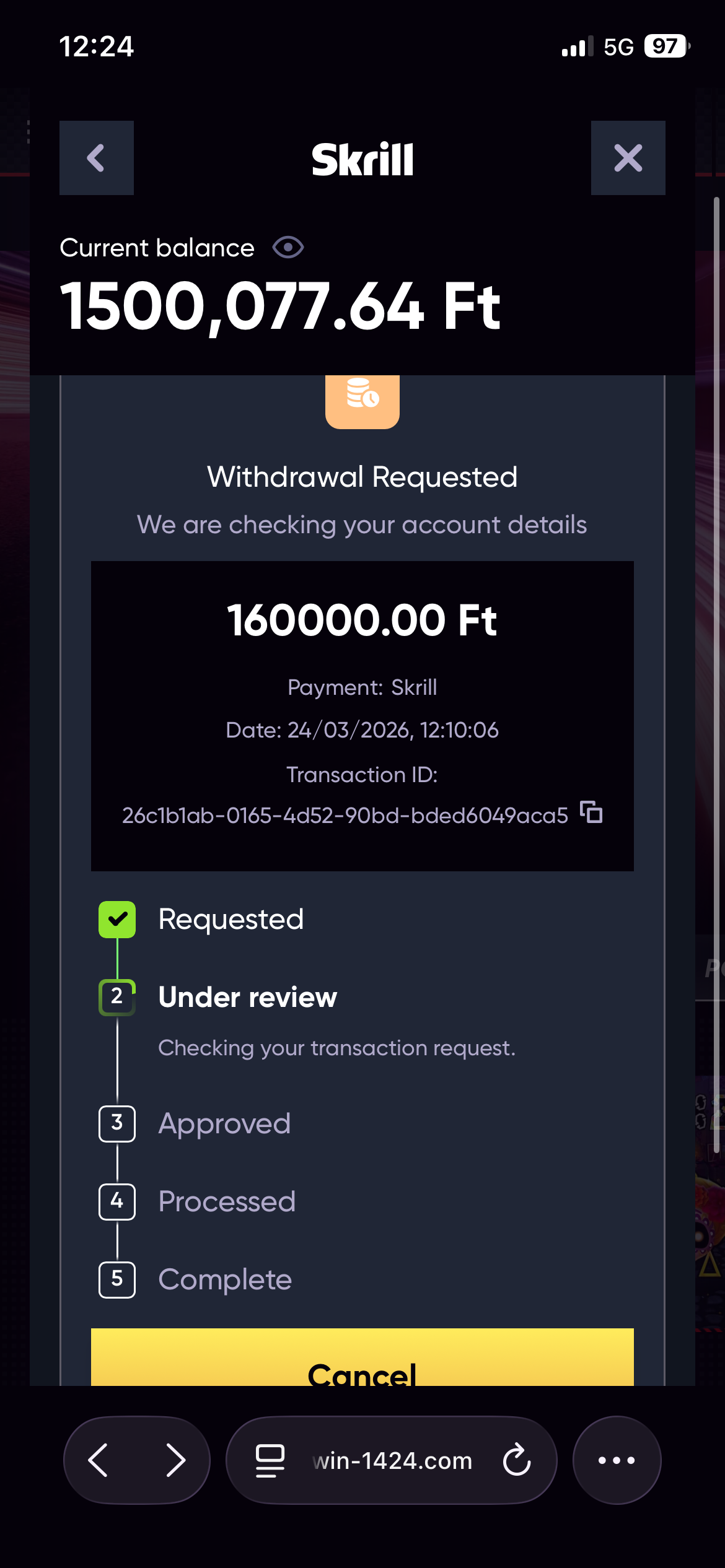The width and height of the screenshot is (725, 1568).
Task: Open the win-1424.com address bar
Action: pyautogui.click(x=392, y=1460)
